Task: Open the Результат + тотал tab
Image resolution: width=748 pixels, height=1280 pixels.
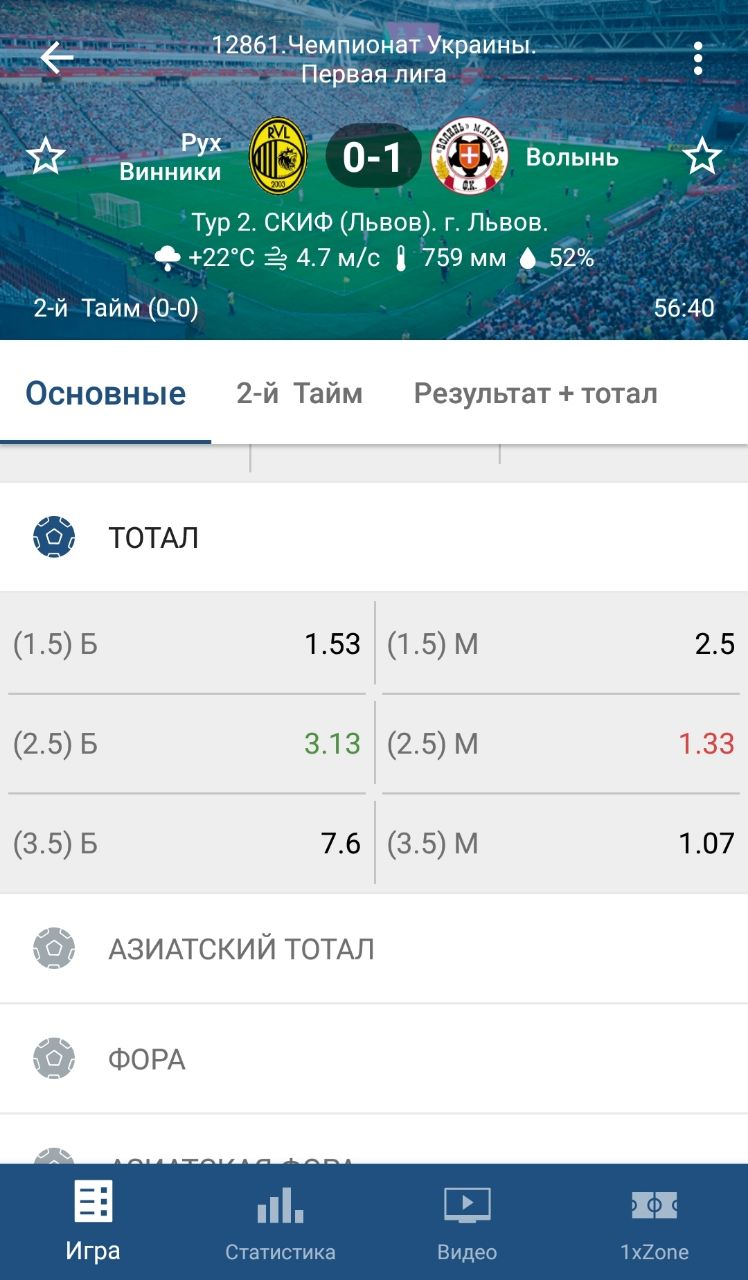Action: pyautogui.click(x=535, y=393)
